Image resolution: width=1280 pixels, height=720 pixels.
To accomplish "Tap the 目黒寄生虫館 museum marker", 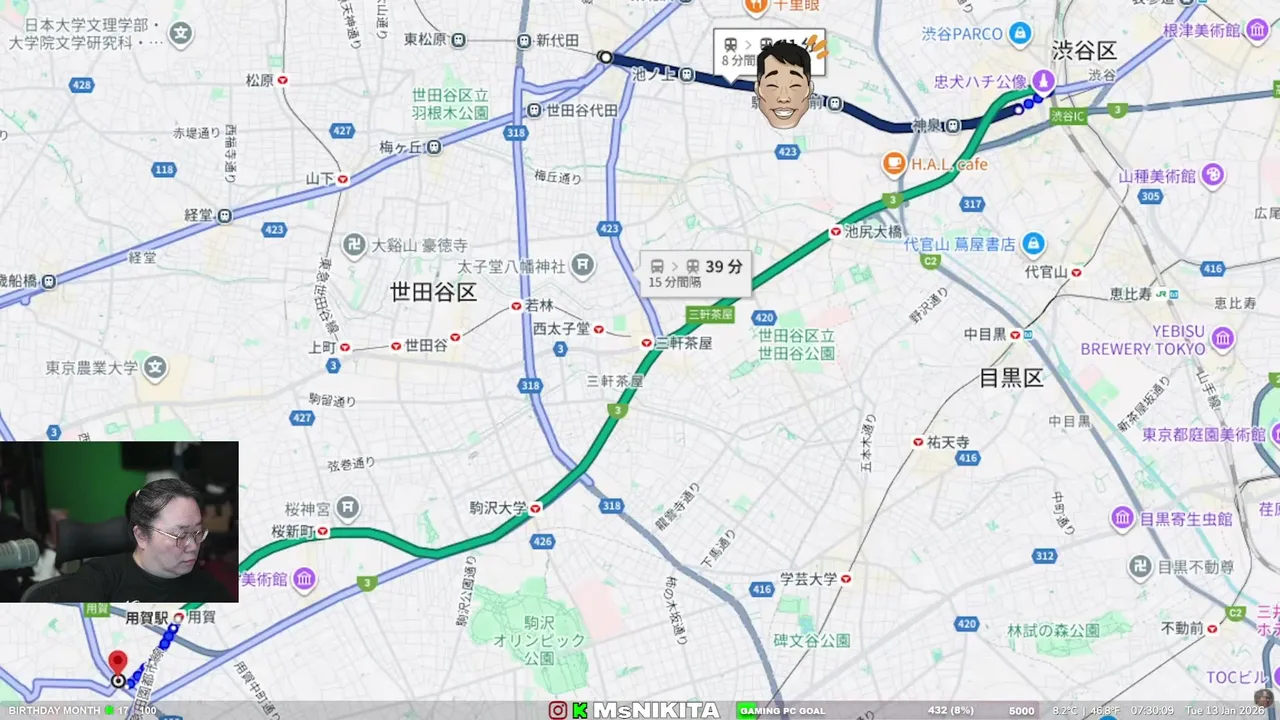I will pyautogui.click(x=1123, y=518).
